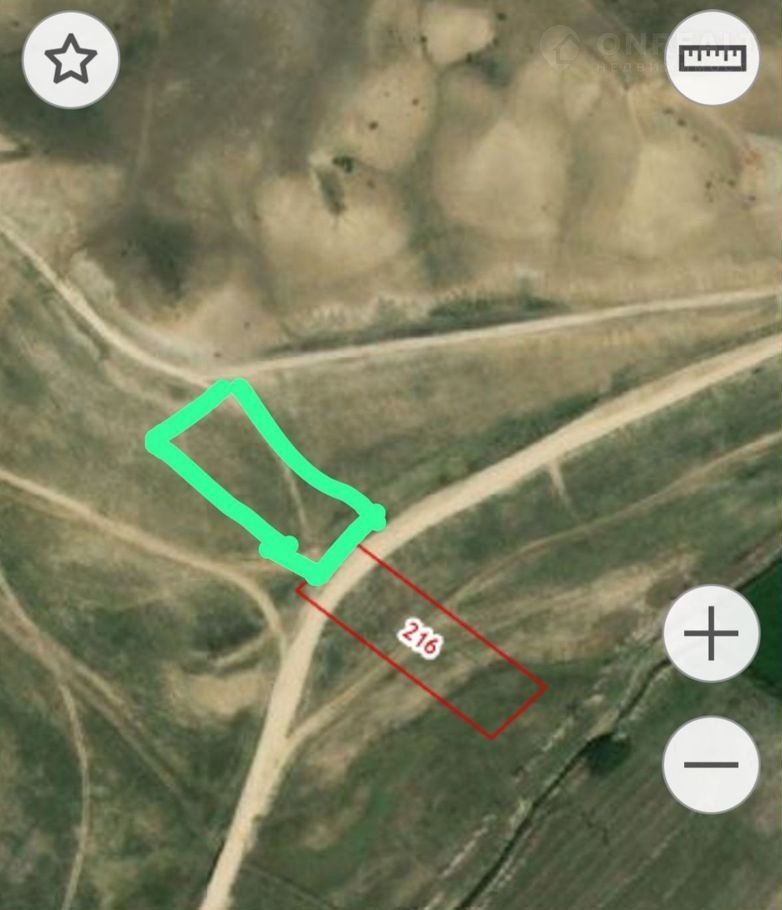782x910 pixels.
Task: Zoom in with the plus button
Action: 711,634
